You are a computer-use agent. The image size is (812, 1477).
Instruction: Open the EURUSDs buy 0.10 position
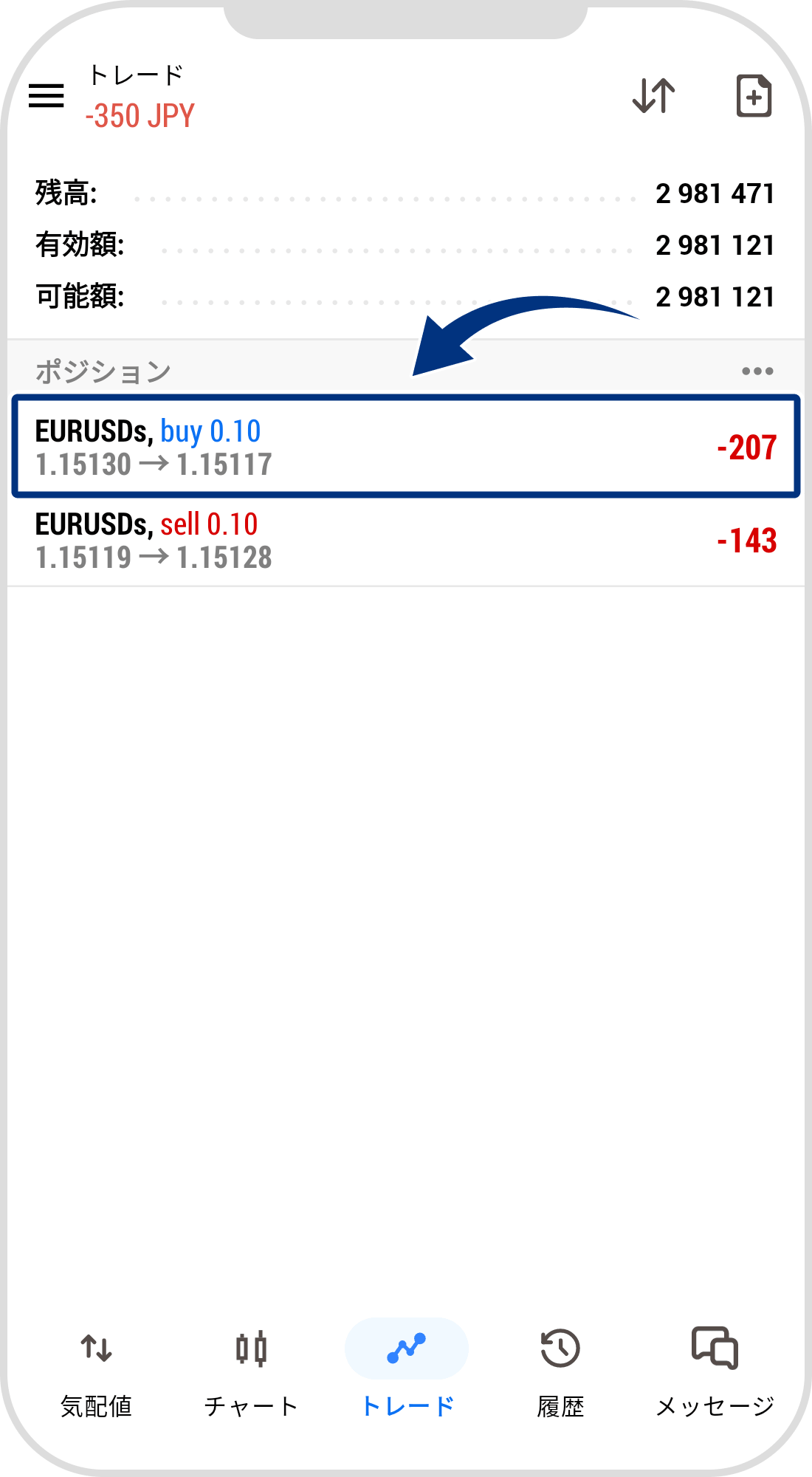(x=406, y=447)
